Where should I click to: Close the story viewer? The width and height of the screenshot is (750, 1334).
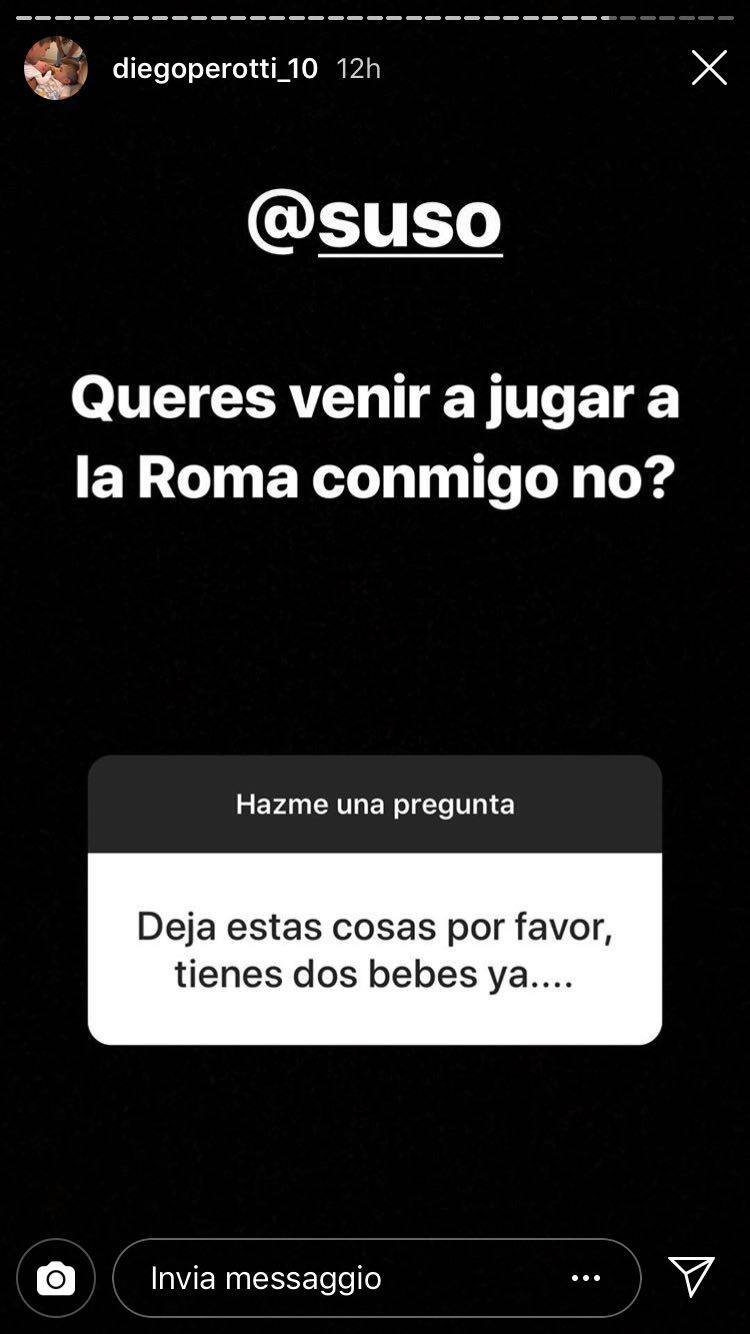point(709,68)
